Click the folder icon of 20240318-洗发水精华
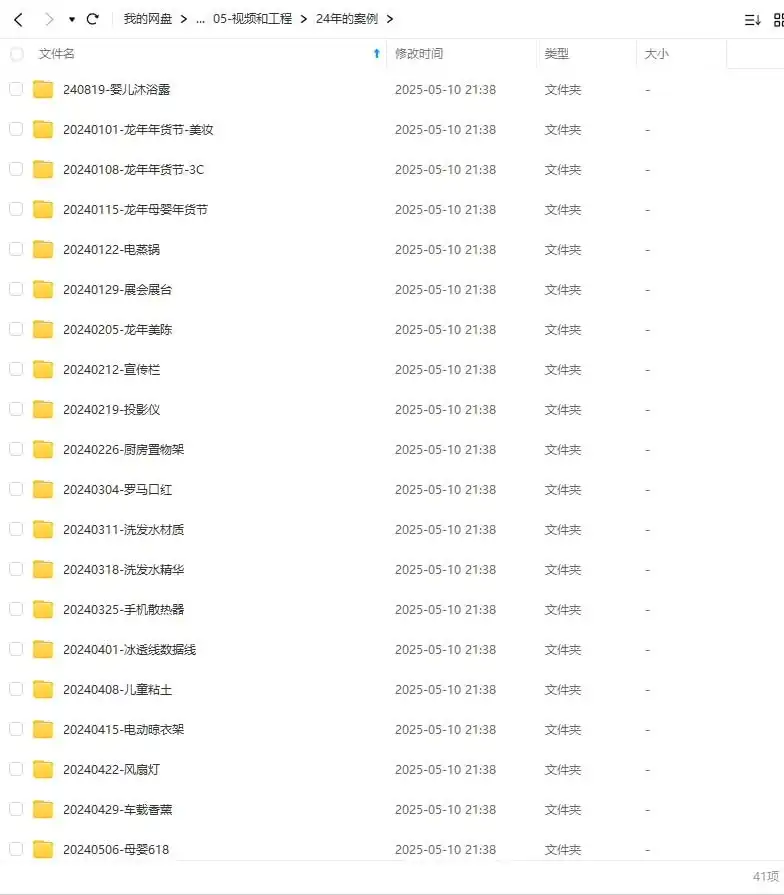The image size is (784, 895). click(42, 569)
